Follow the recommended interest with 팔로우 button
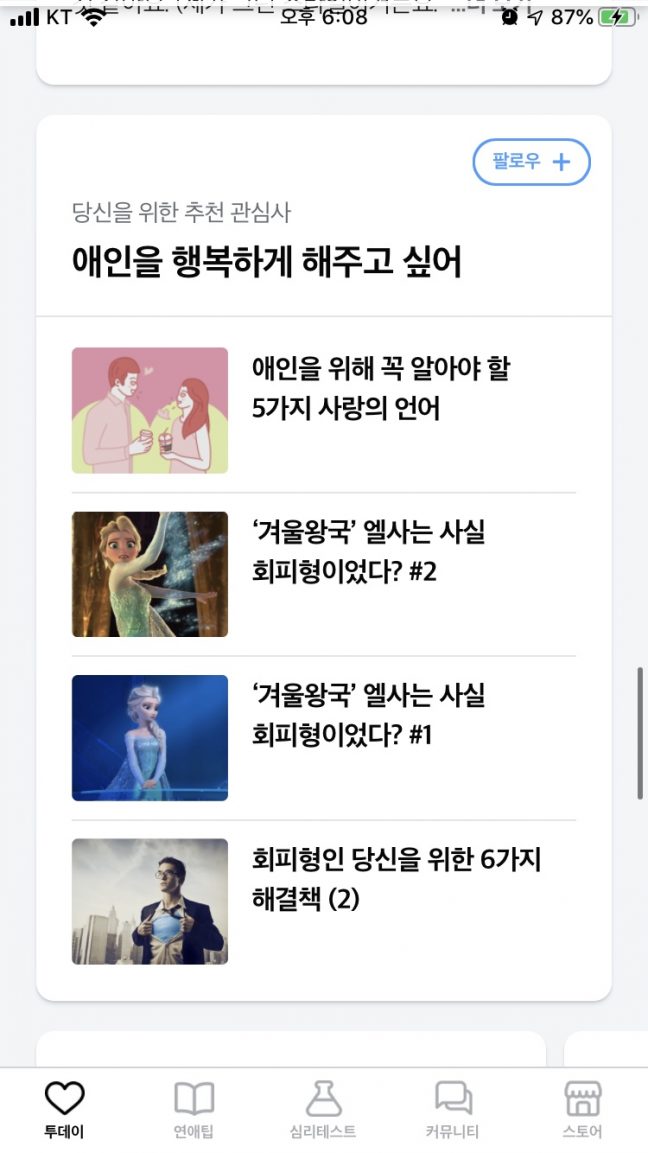Viewport: 648px width, 1153px height. [x=531, y=162]
